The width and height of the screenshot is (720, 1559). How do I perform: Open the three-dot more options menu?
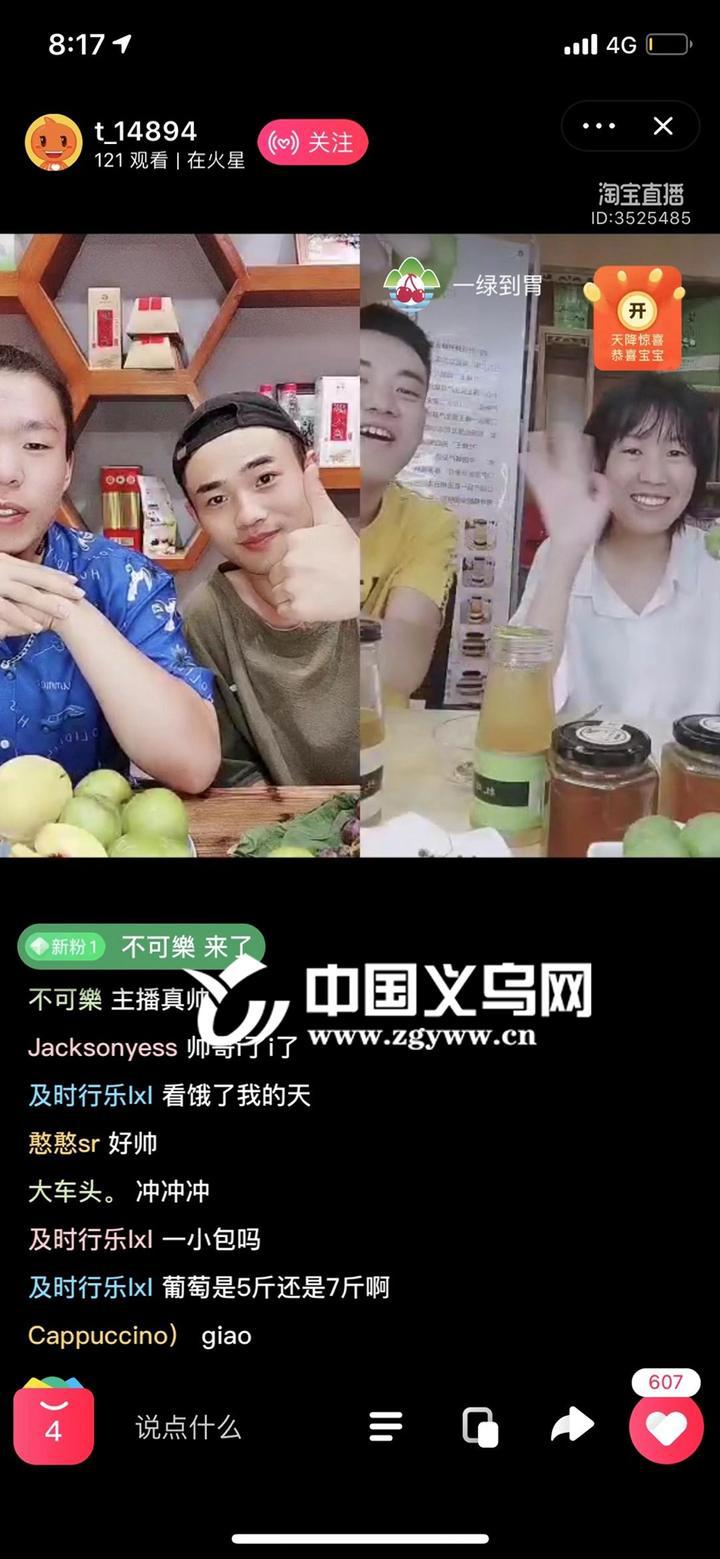(x=599, y=126)
